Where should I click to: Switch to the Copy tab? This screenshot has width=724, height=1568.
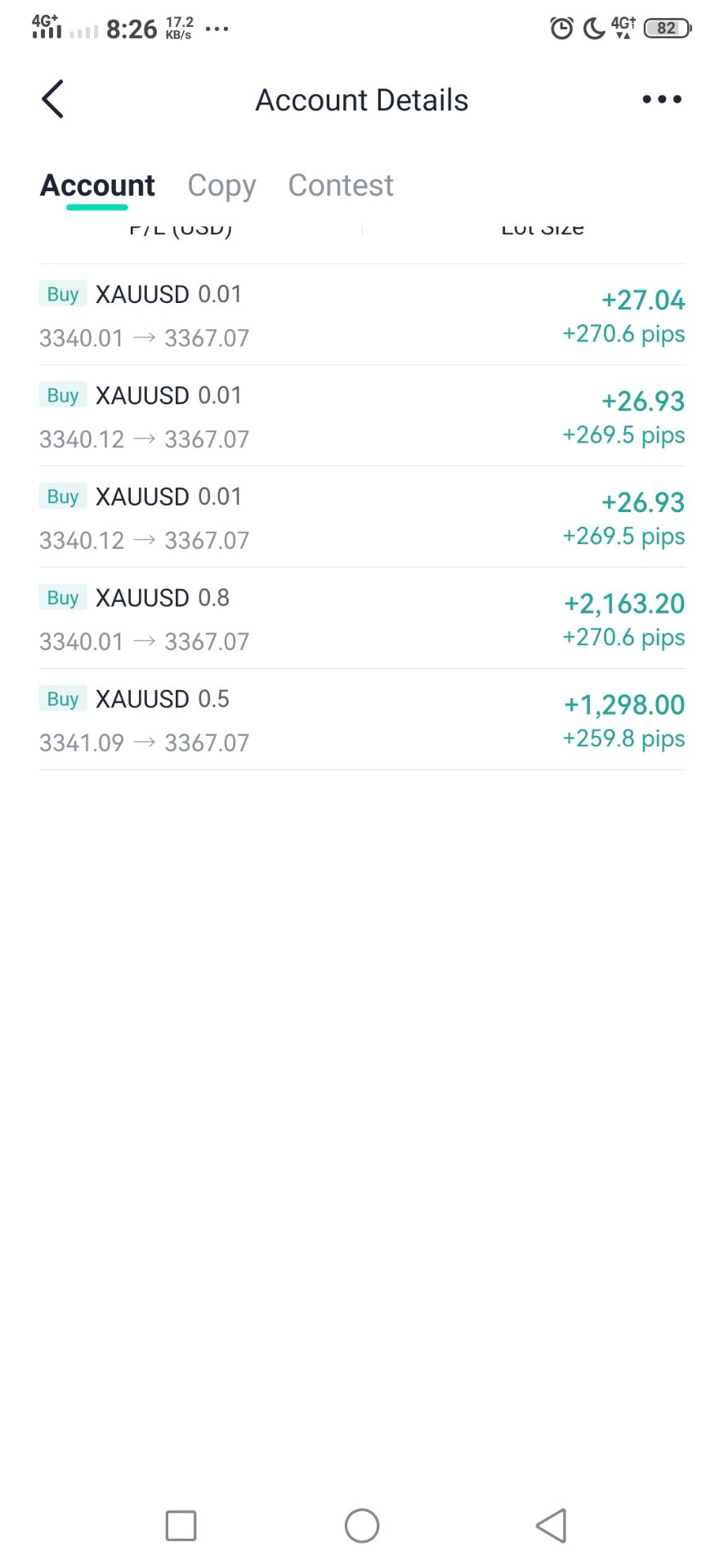tap(221, 186)
